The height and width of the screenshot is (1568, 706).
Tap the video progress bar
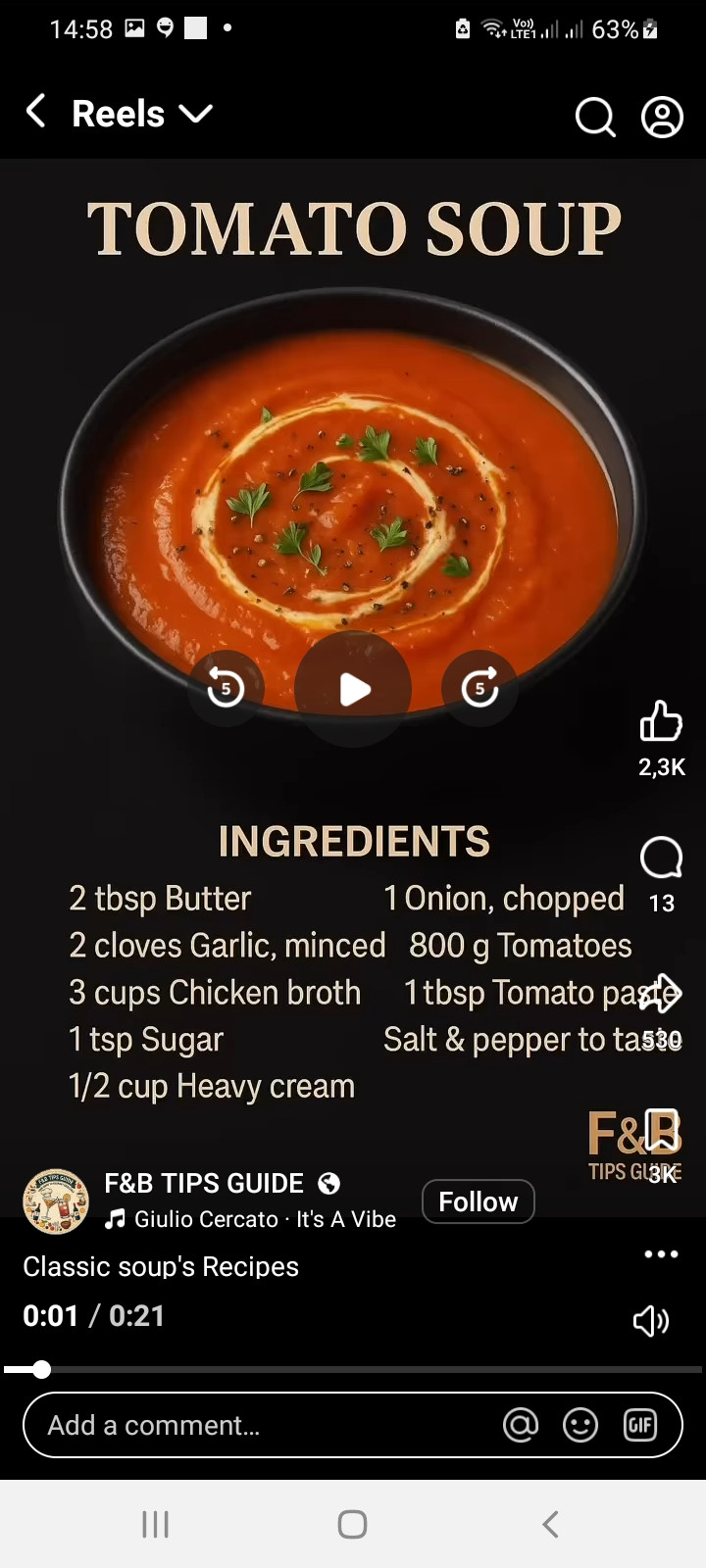pos(353,1369)
